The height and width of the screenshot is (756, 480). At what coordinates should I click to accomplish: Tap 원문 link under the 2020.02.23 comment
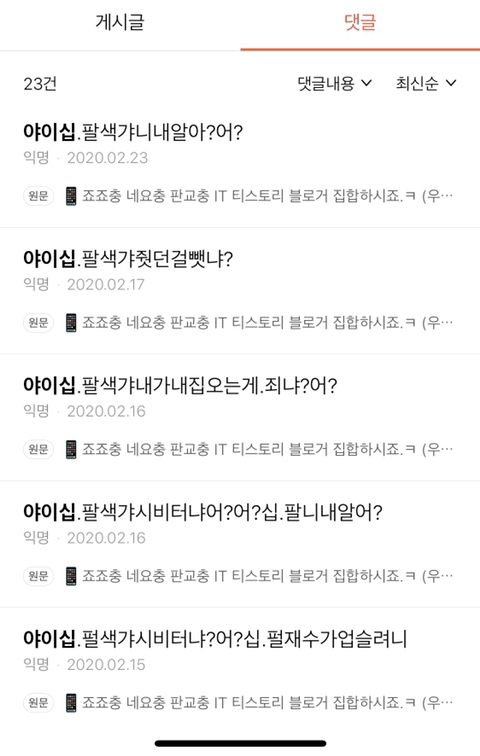point(38,196)
